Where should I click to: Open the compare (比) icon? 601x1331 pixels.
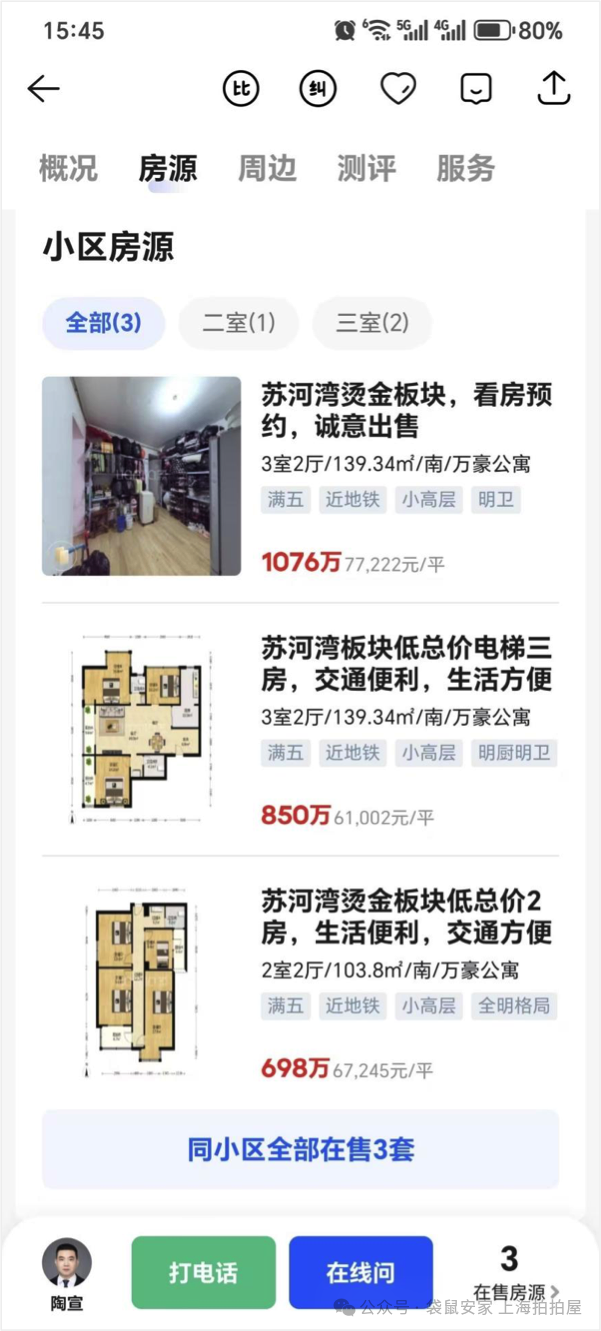pyautogui.click(x=241, y=89)
